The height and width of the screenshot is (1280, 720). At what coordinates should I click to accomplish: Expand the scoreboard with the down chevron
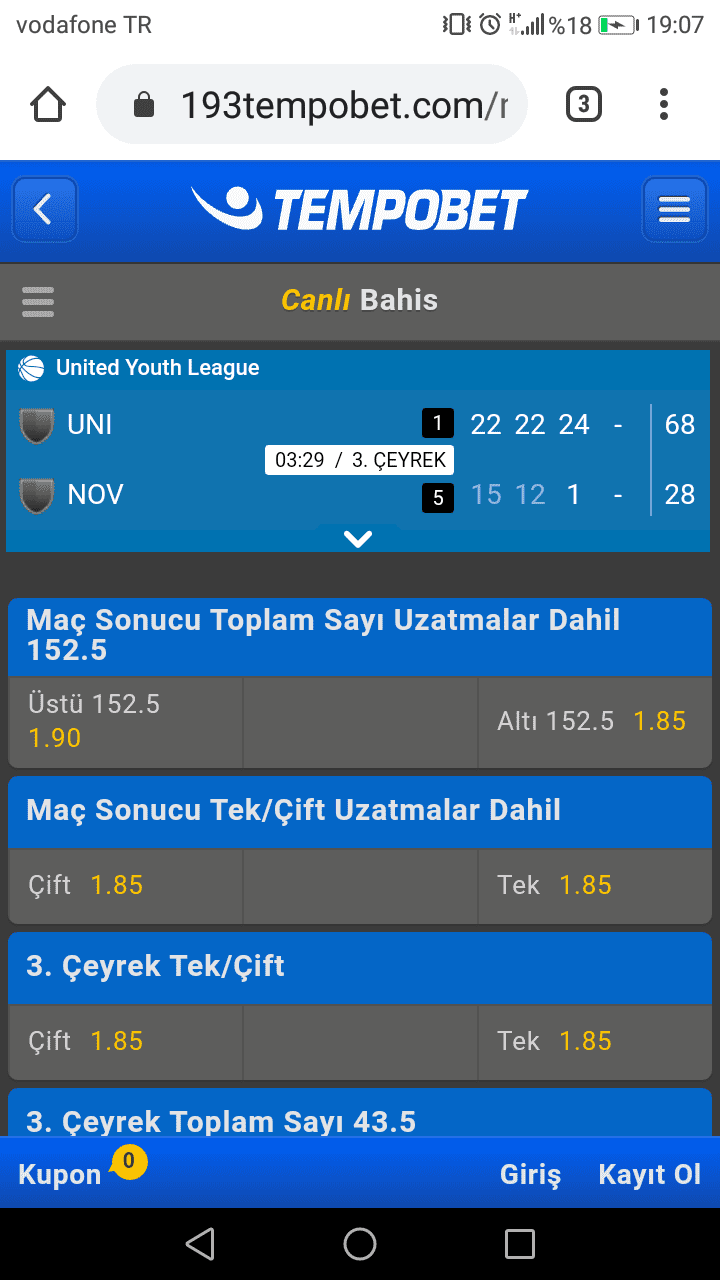(x=358, y=539)
